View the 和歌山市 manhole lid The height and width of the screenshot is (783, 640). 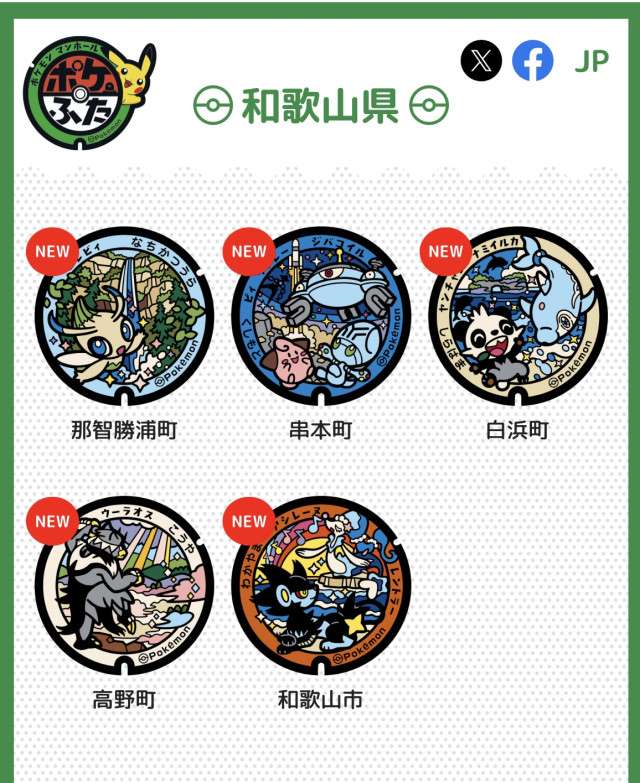click(320, 585)
